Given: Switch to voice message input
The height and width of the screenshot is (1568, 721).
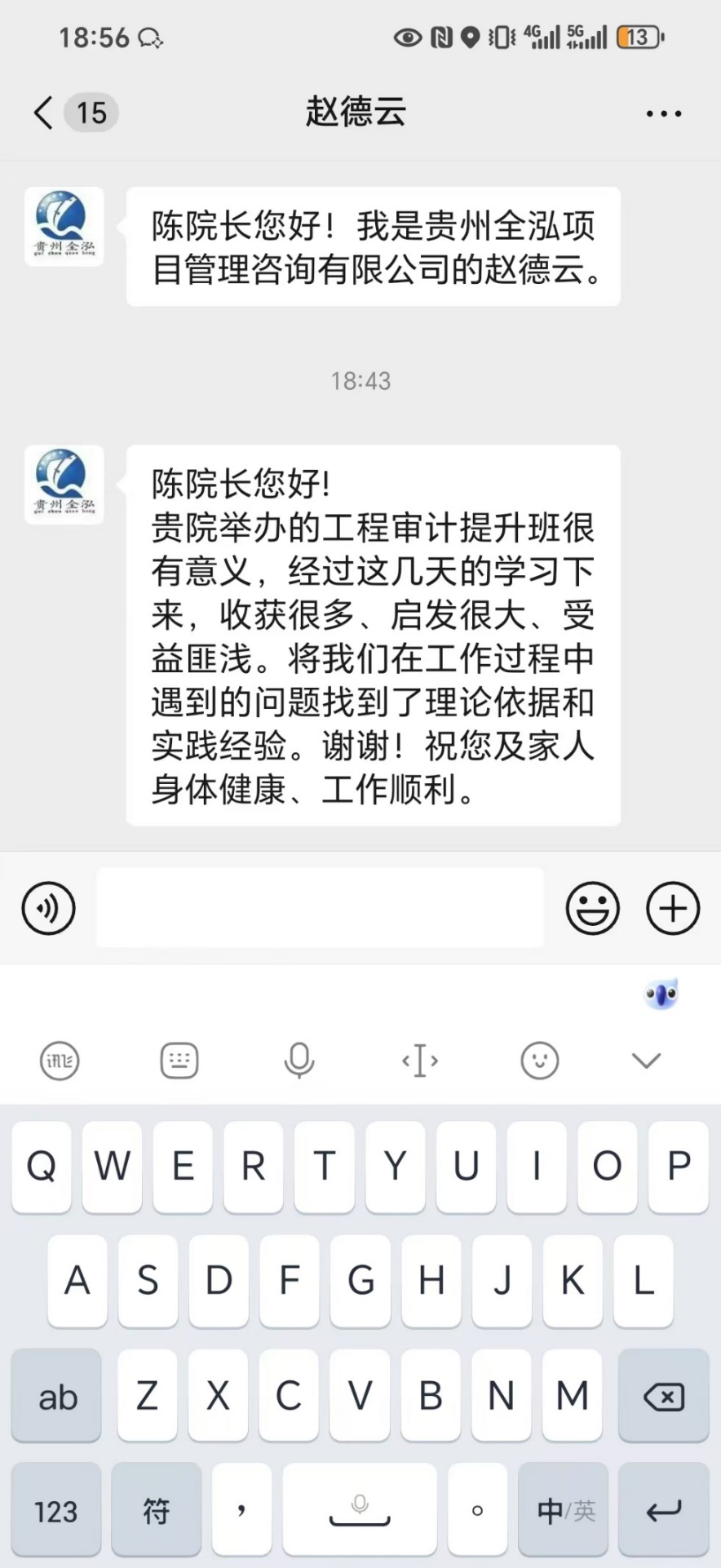Looking at the screenshot, I should pos(49,907).
